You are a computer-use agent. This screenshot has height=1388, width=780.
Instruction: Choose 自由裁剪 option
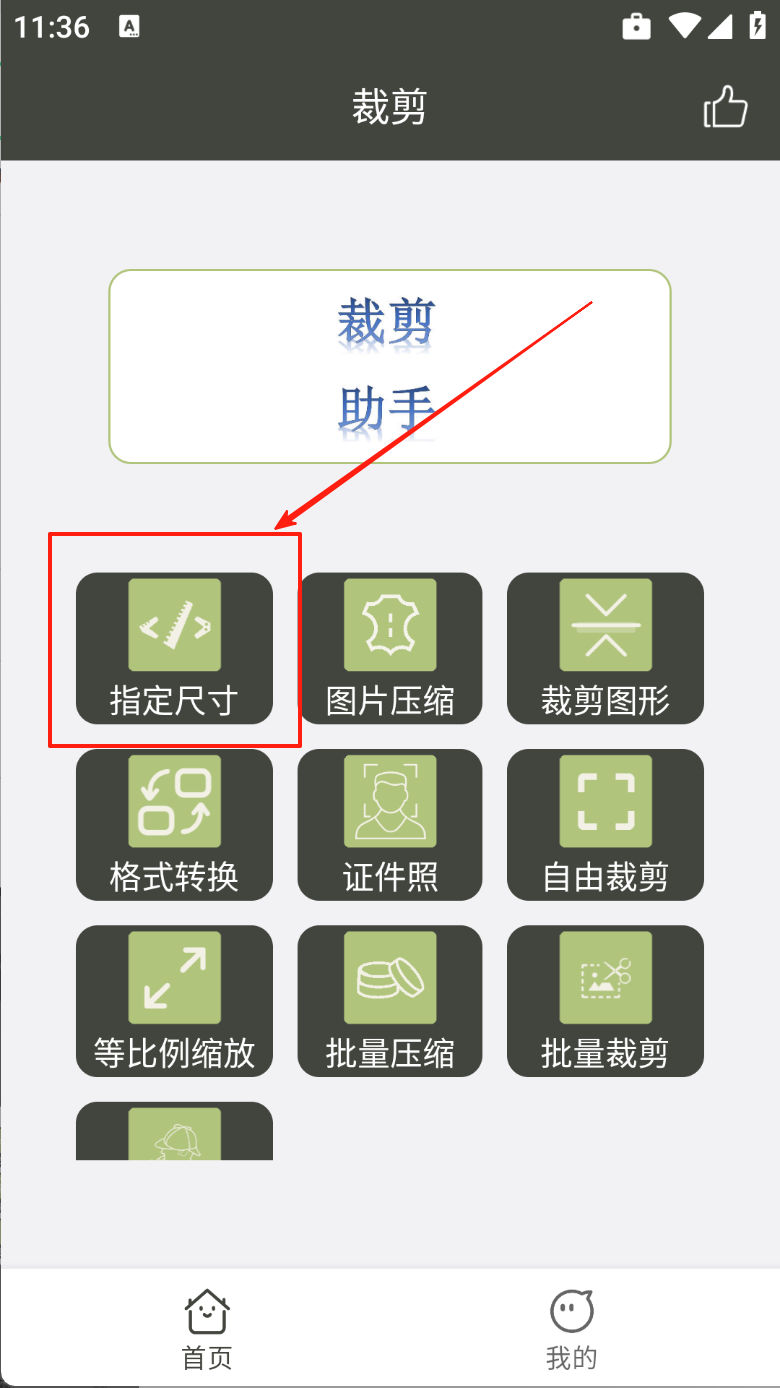pos(605,824)
